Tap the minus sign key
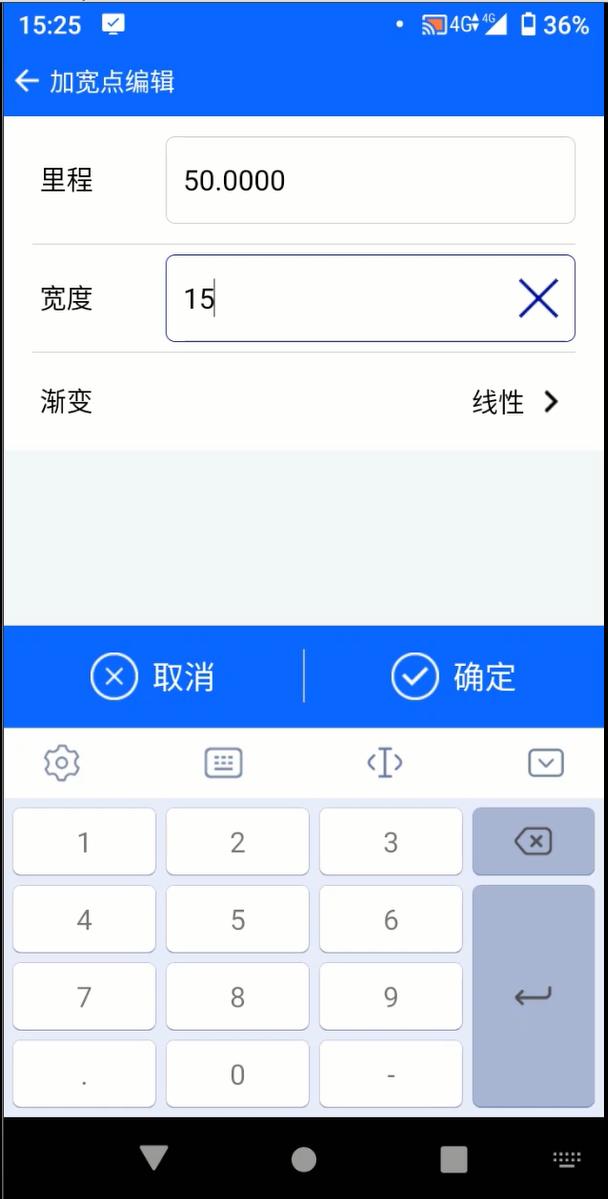608x1199 pixels. click(391, 1075)
